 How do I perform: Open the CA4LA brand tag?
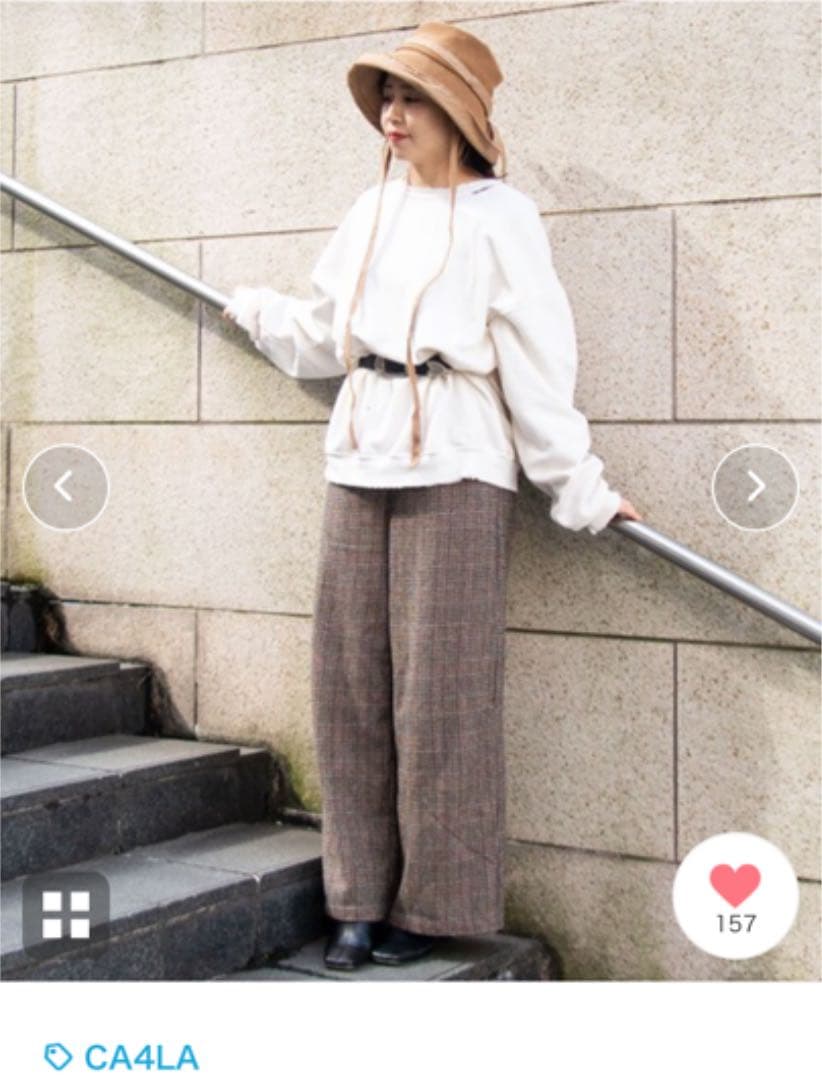pos(122,1057)
